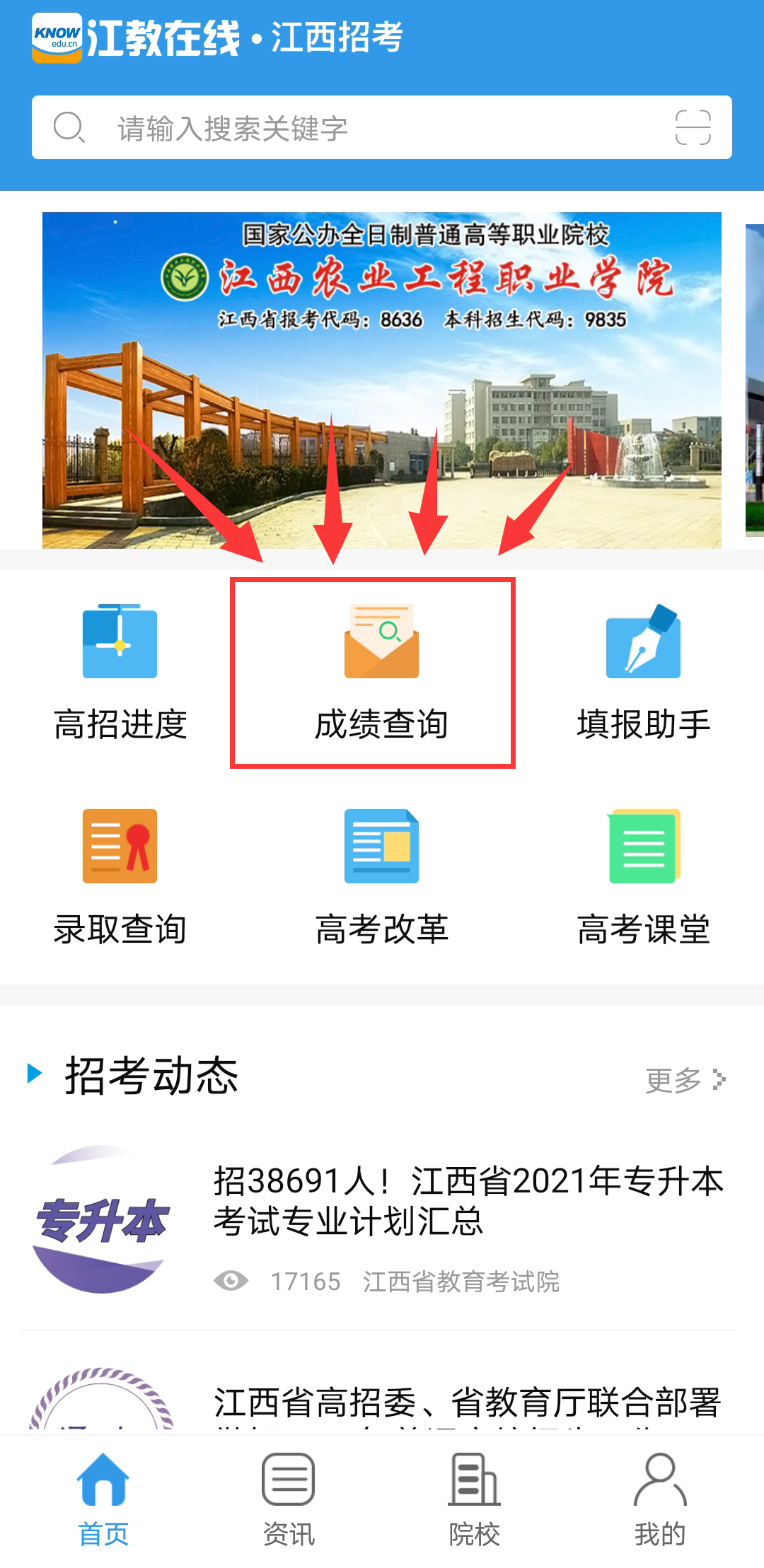Open article about 2021年专升本考试专业计划
Viewport: 764px width, 1568px height.
pyautogui.click(x=467, y=1201)
